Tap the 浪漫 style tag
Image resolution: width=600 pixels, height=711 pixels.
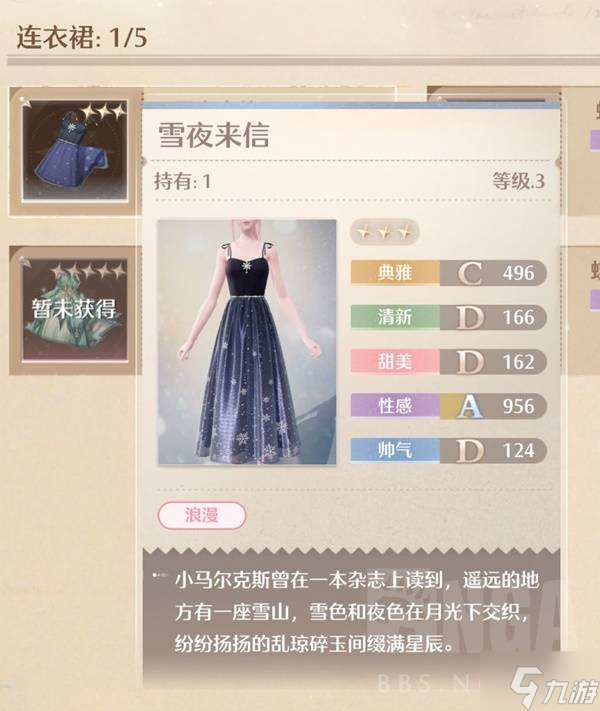click(x=201, y=515)
